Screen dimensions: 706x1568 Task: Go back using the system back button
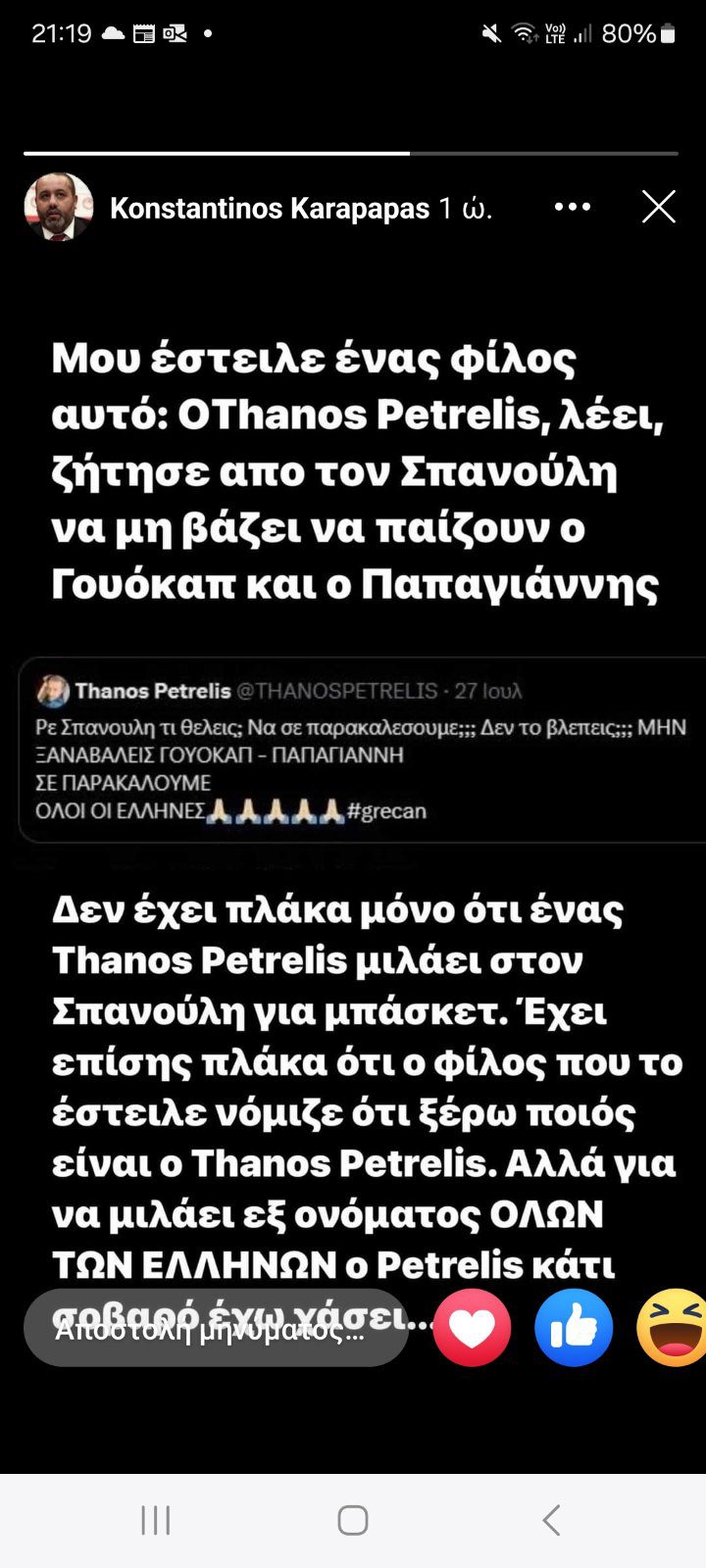551,1520
